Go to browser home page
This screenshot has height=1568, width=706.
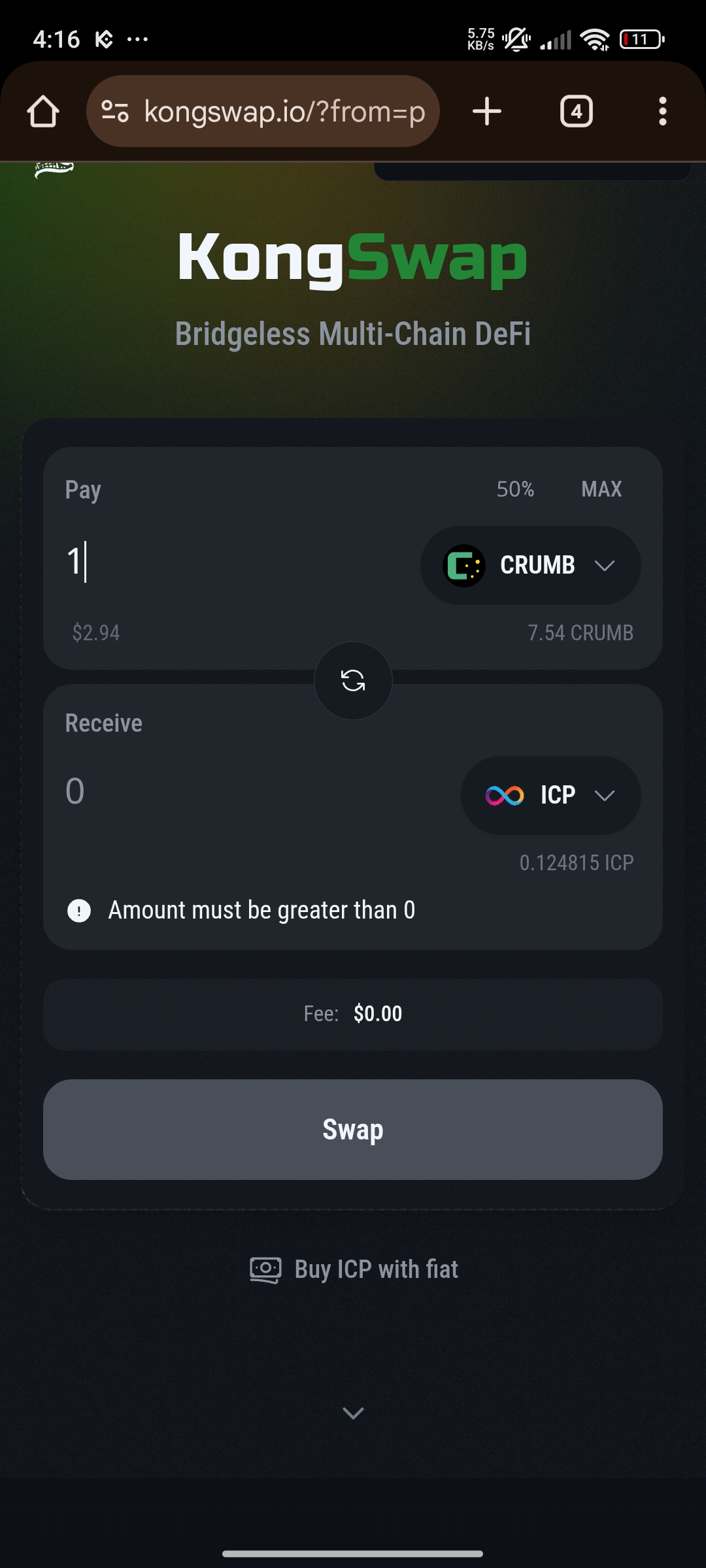tap(43, 112)
